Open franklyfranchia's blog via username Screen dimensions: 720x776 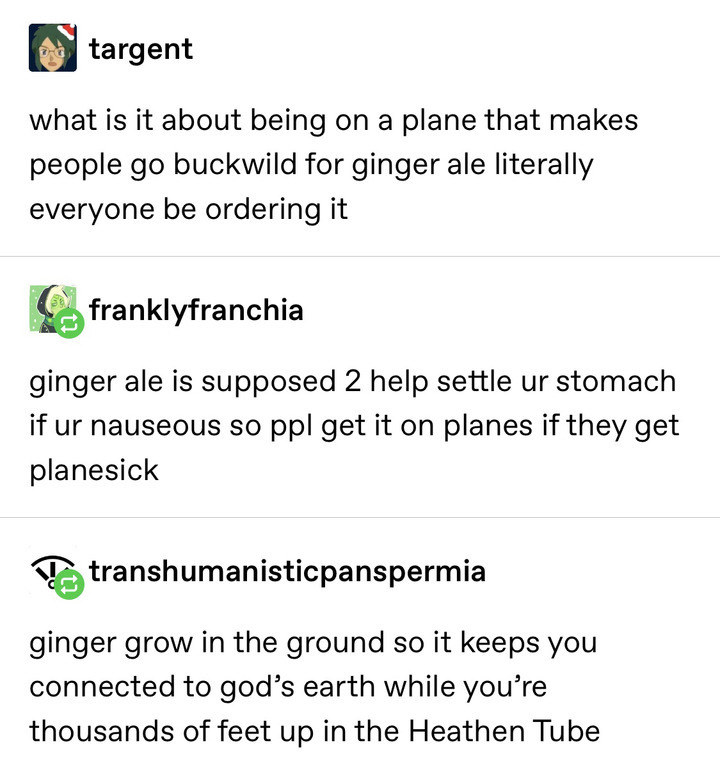(196, 310)
